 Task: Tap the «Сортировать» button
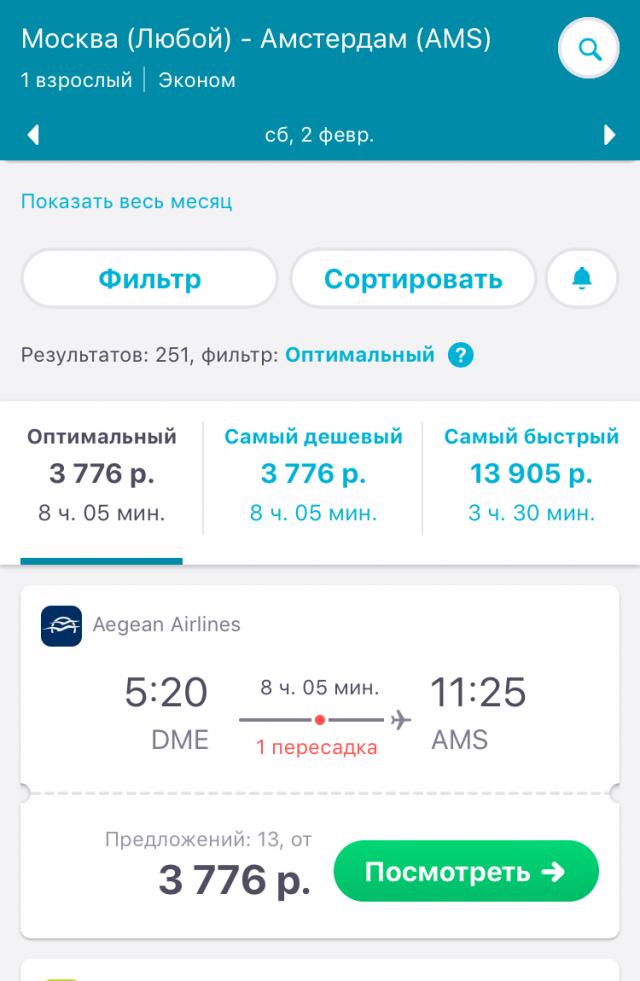pyautogui.click(x=413, y=278)
